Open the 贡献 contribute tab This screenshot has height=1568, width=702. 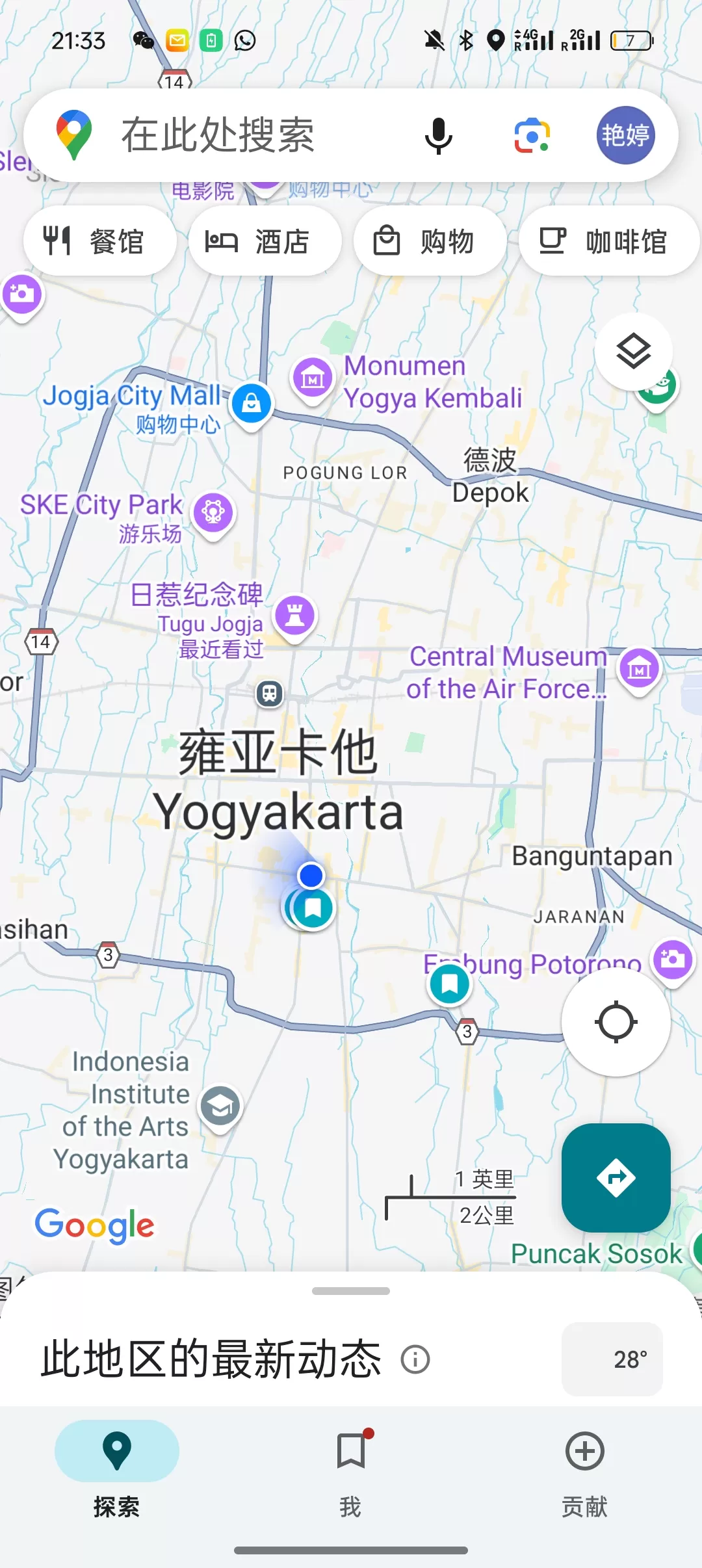(584, 1465)
